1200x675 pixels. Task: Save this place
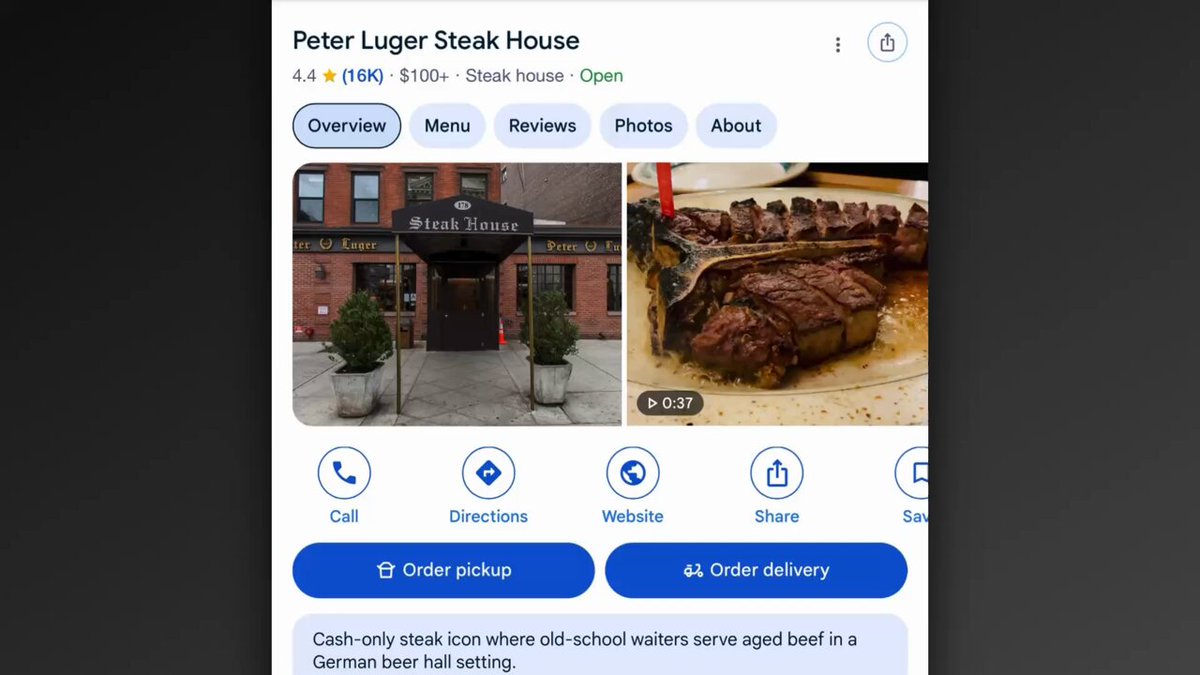912,486
